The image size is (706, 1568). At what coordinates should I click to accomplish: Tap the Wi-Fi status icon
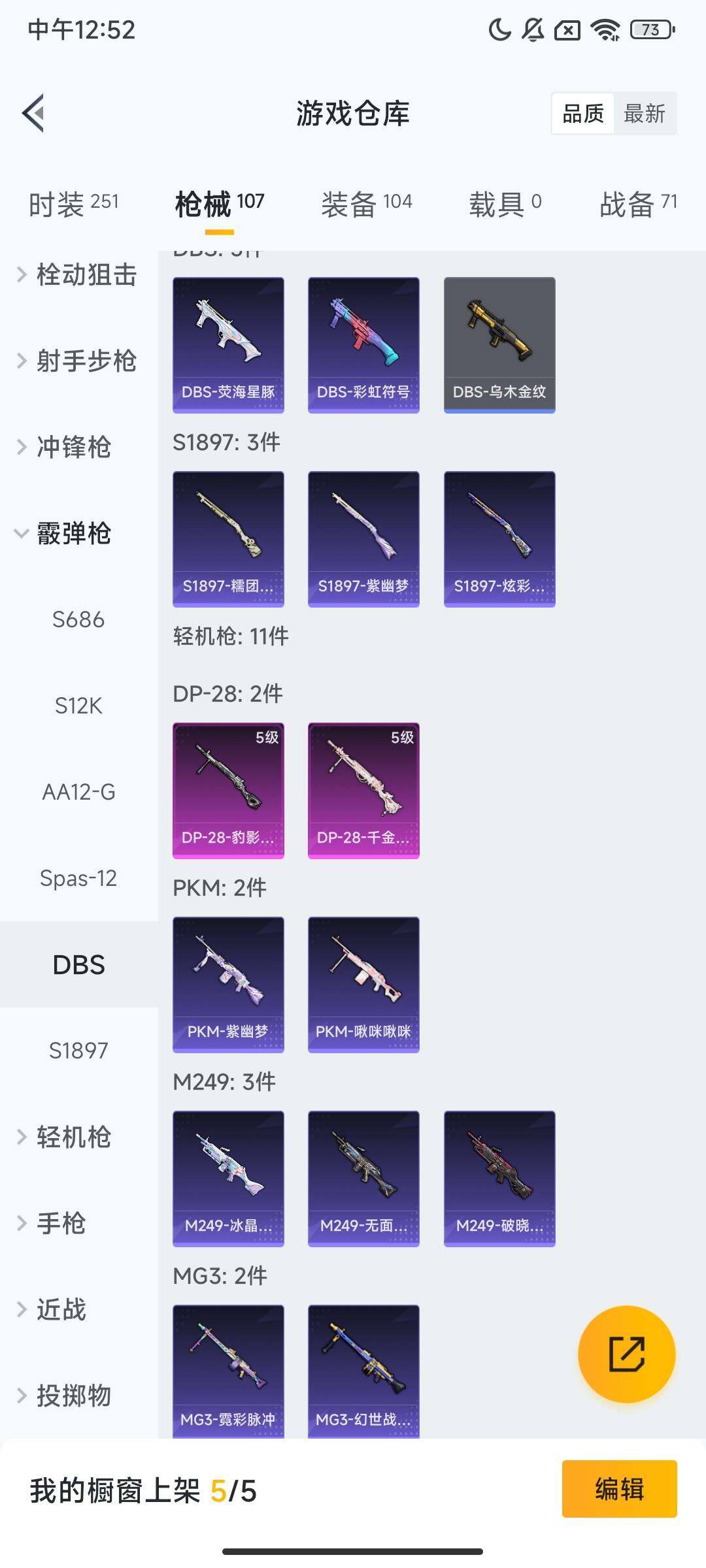[602, 31]
